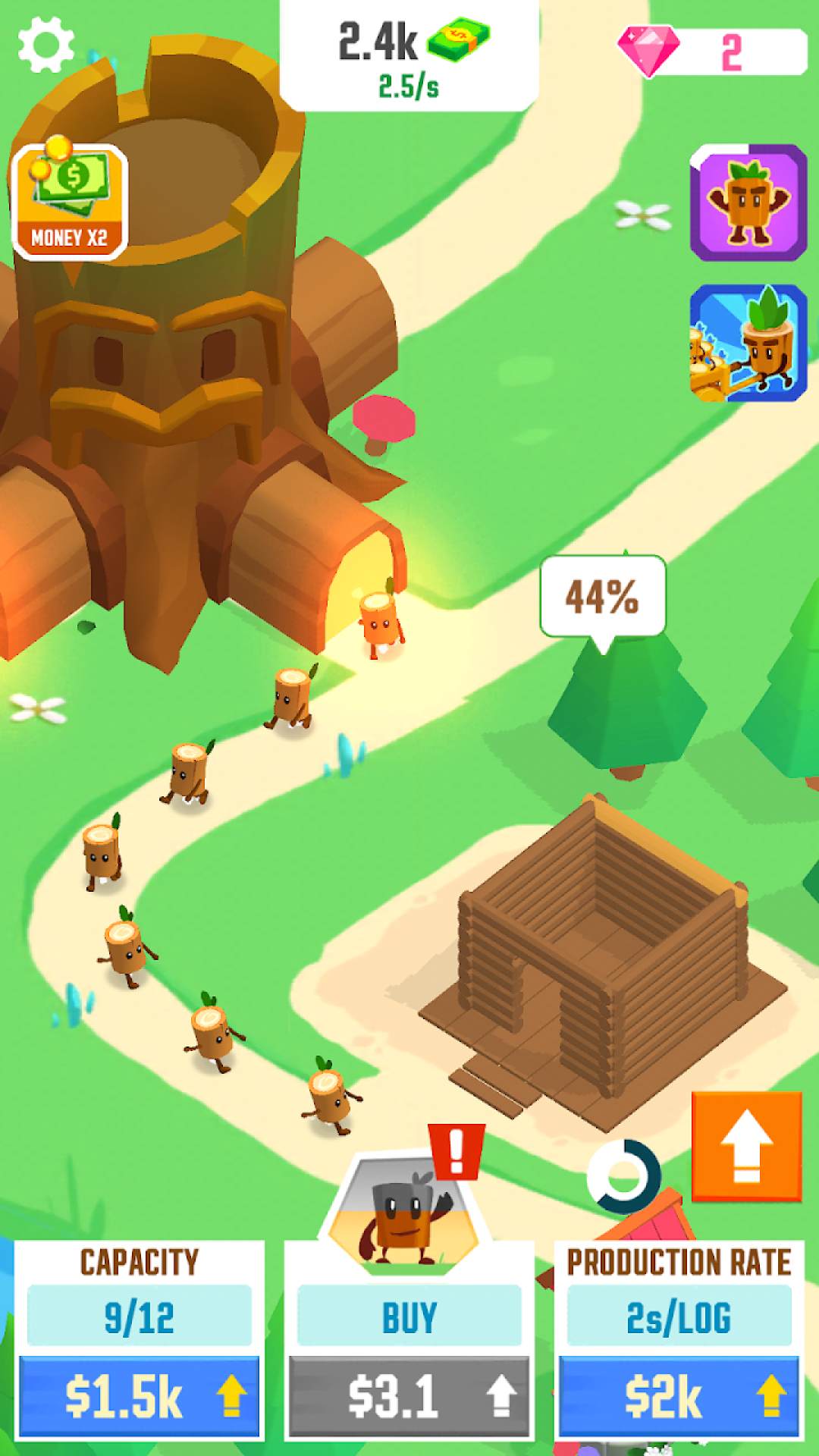Image resolution: width=819 pixels, height=1456 pixels.
Task: Tap the 44% progress bubble on the tree
Action: 603,597
